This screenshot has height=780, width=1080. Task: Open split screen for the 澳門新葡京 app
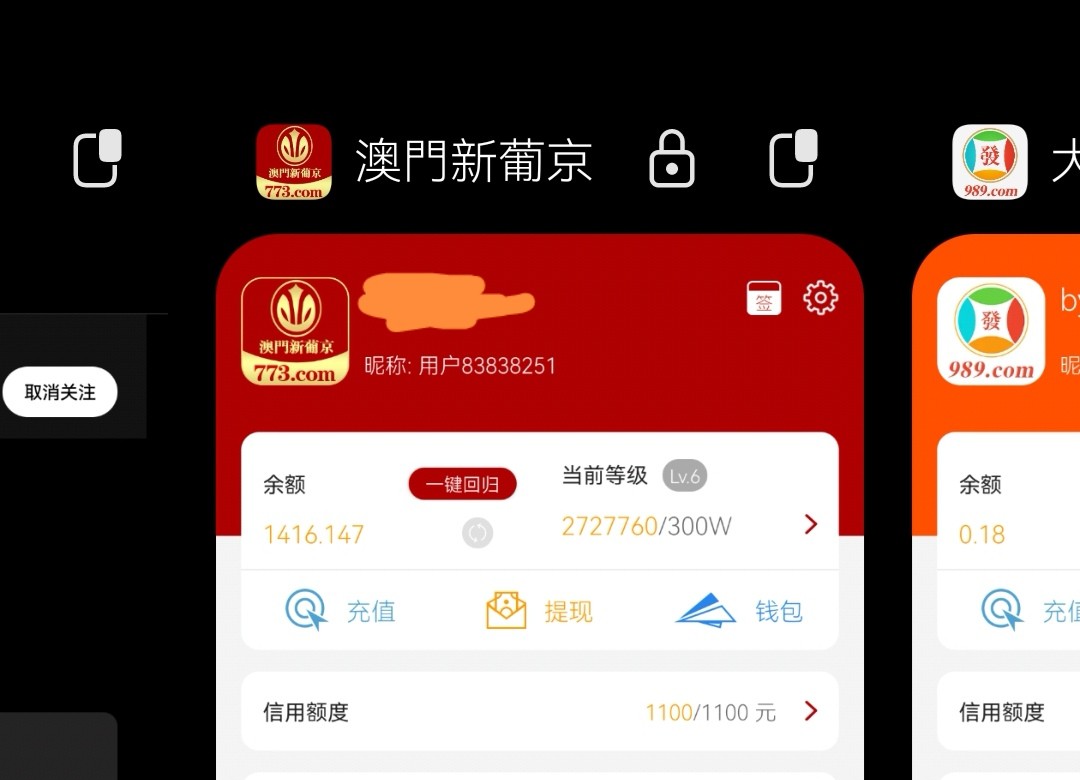[793, 159]
